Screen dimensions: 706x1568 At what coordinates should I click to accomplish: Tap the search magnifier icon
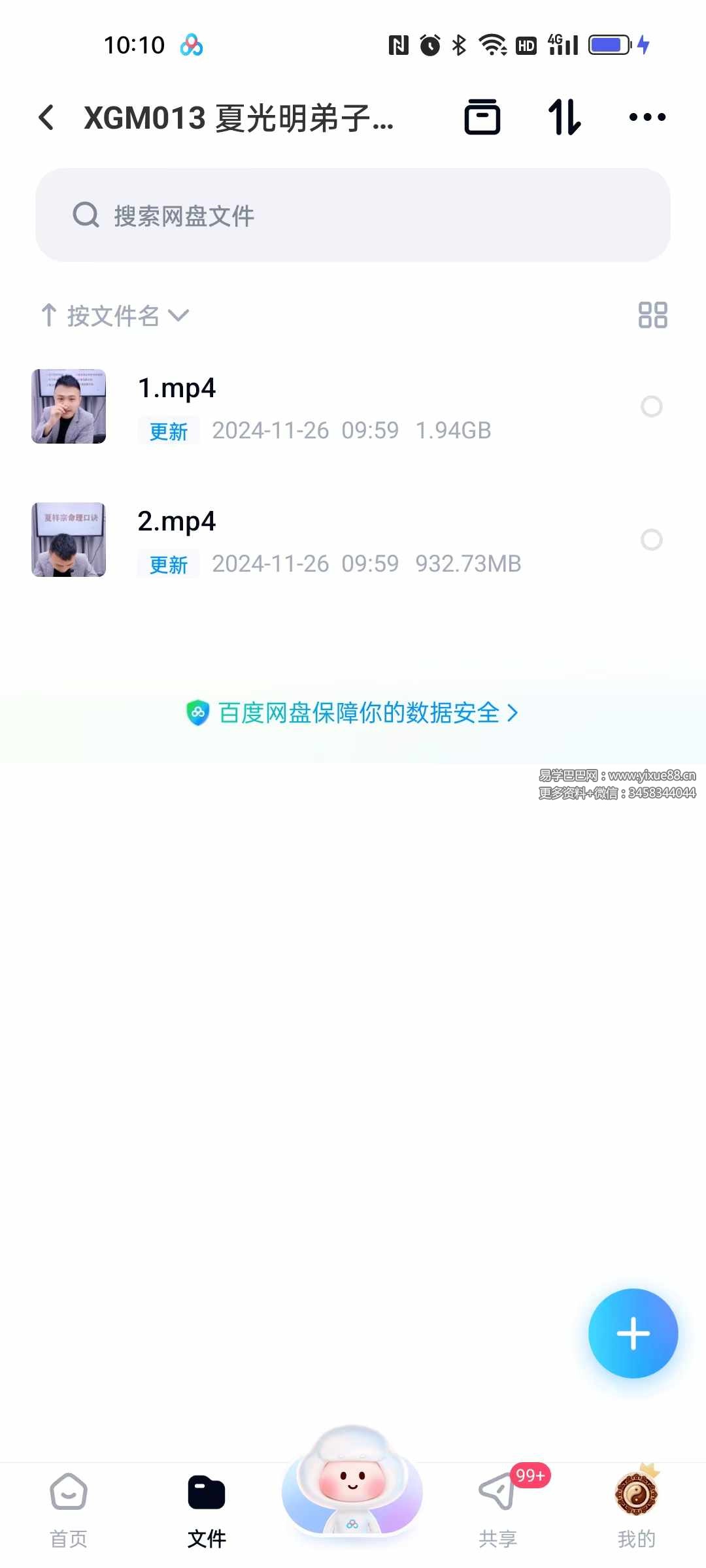click(x=86, y=214)
